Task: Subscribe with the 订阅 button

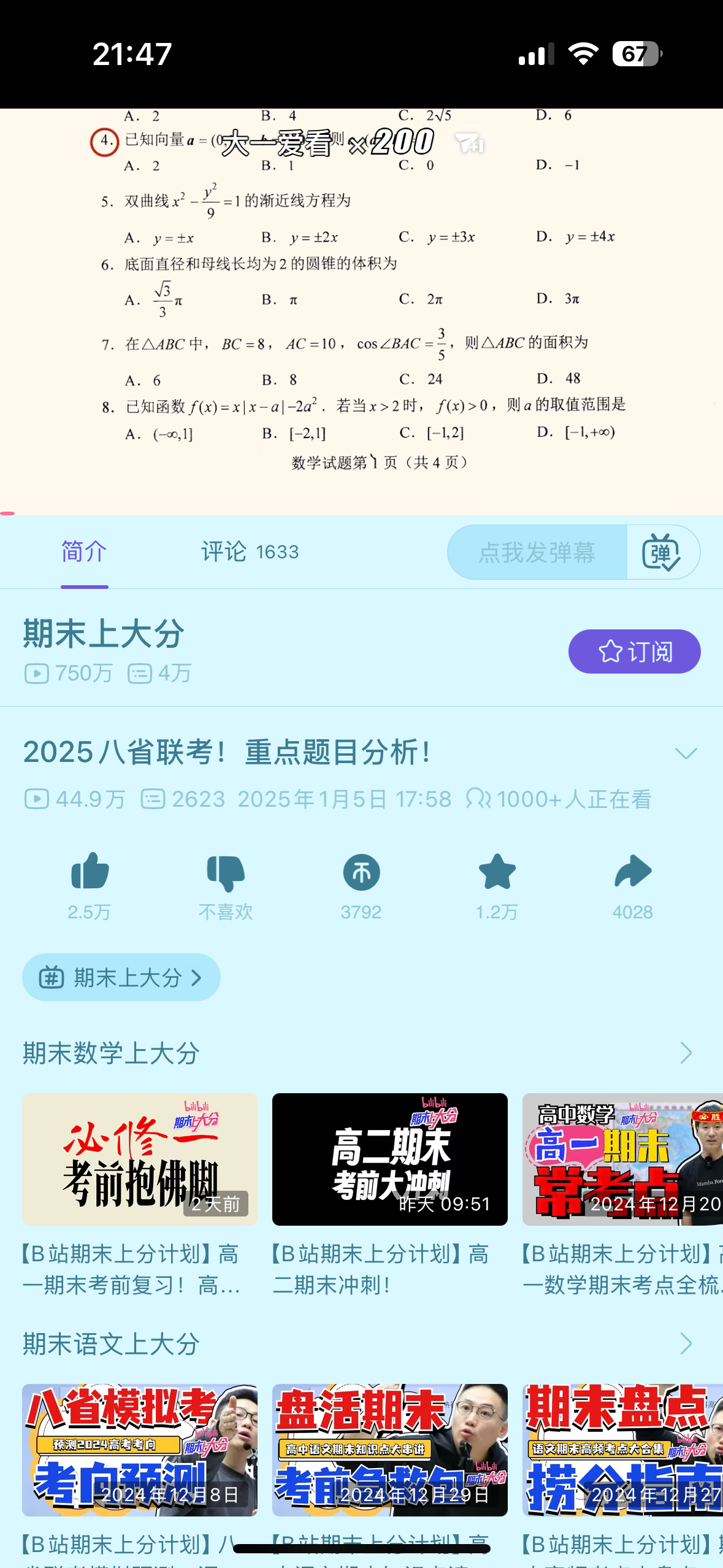Action: click(x=634, y=651)
